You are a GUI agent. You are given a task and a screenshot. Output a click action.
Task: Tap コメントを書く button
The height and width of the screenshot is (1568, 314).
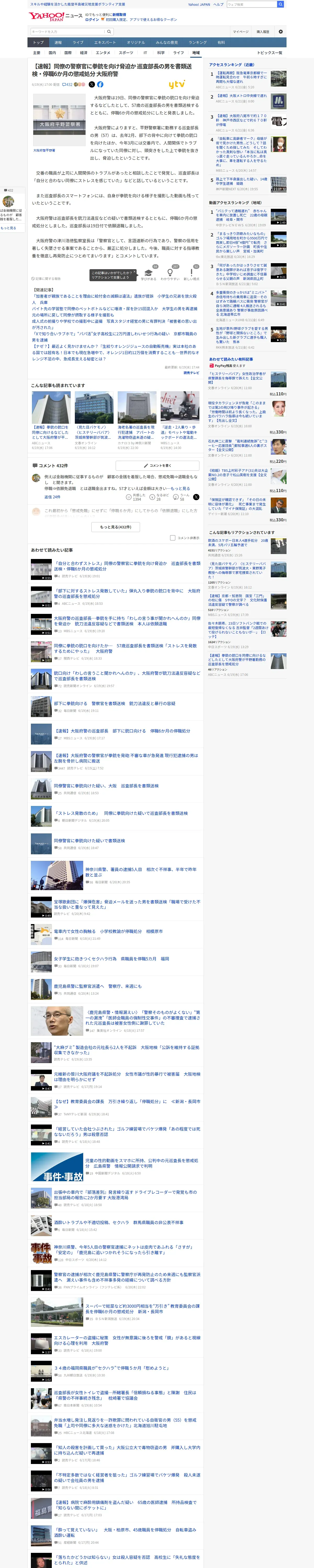157,466
